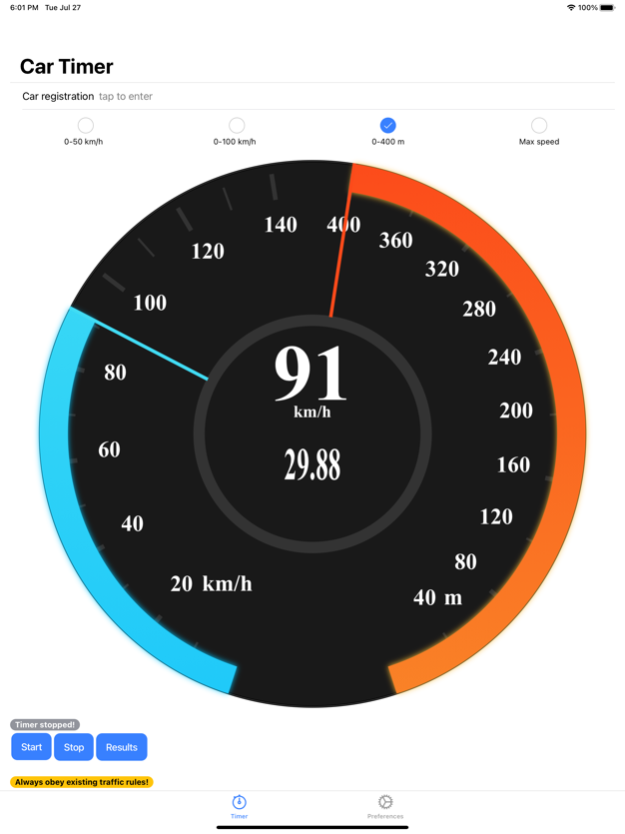Select the 0-100 km/h mode

tap(236, 125)
